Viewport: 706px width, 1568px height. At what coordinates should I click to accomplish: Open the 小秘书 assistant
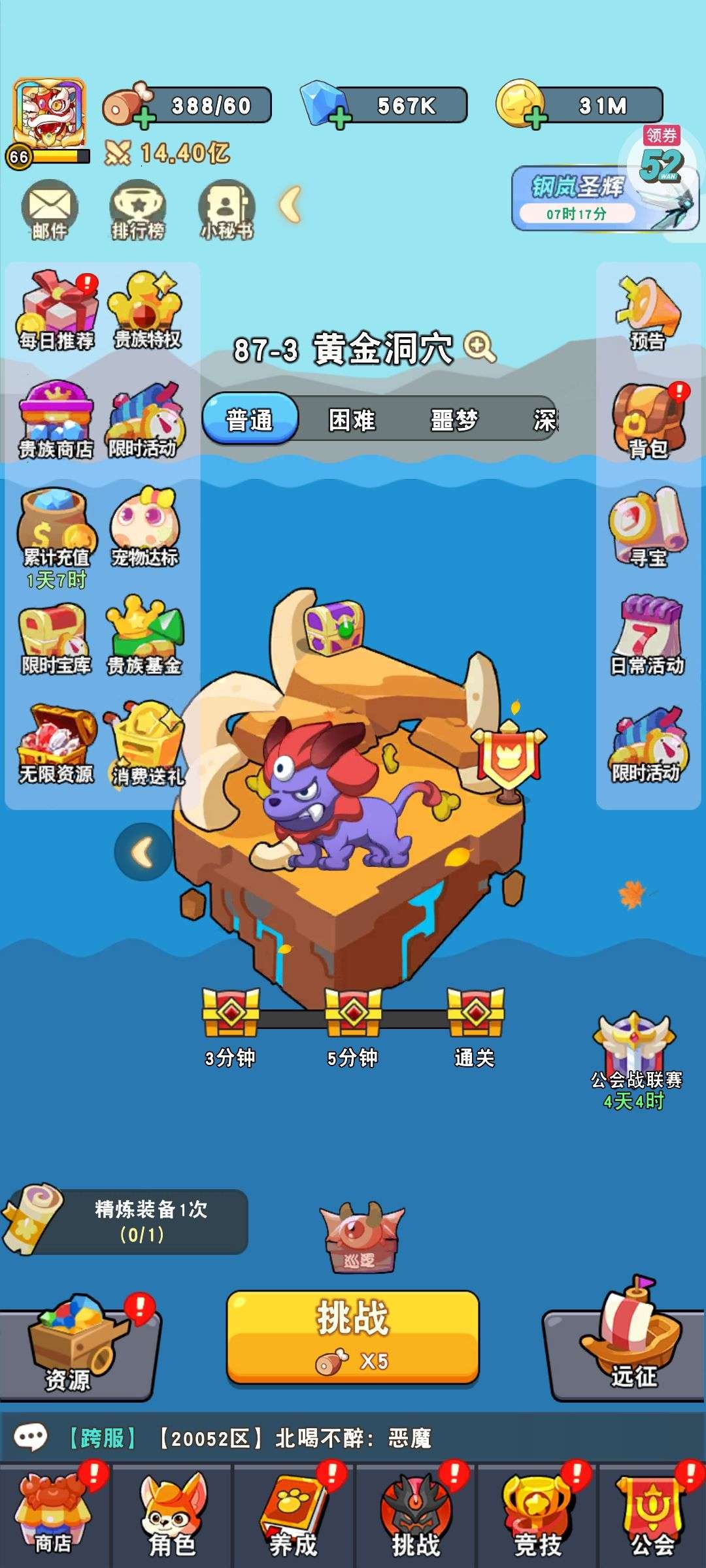pyautogui.click(x=226, y=210)
